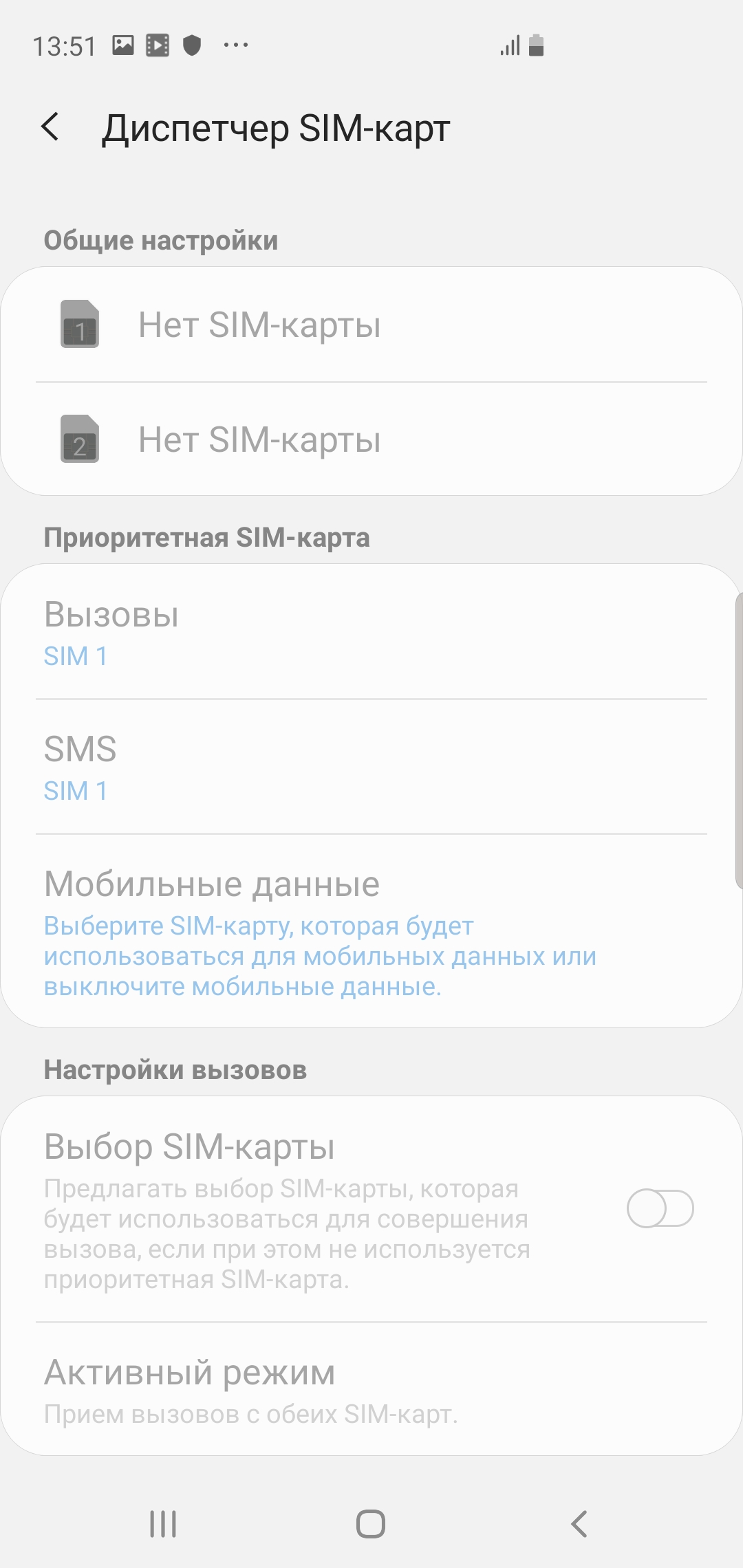This screenshot has height=1568, width=743.
Task: Open Вызовы preferred SIM setting
Action: (x=371, y=633)
